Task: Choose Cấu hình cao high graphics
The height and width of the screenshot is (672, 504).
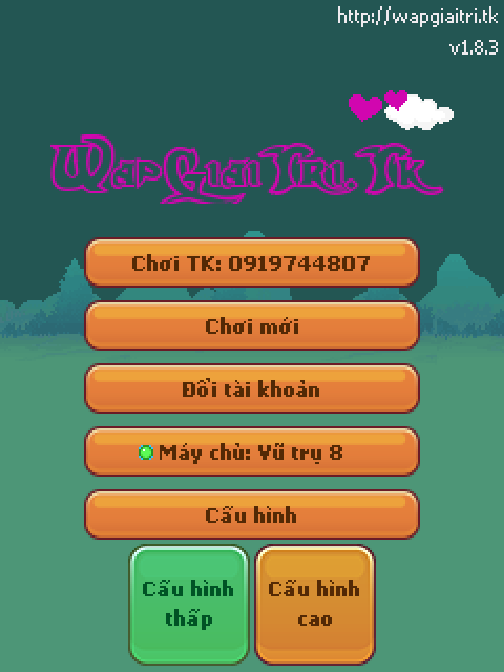Action: [x=315, y=605]
